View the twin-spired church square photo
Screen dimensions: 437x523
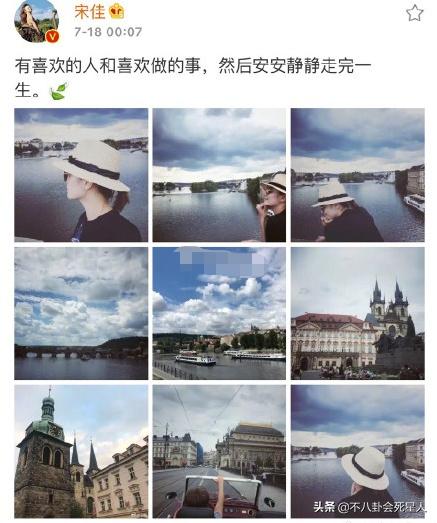358,313
